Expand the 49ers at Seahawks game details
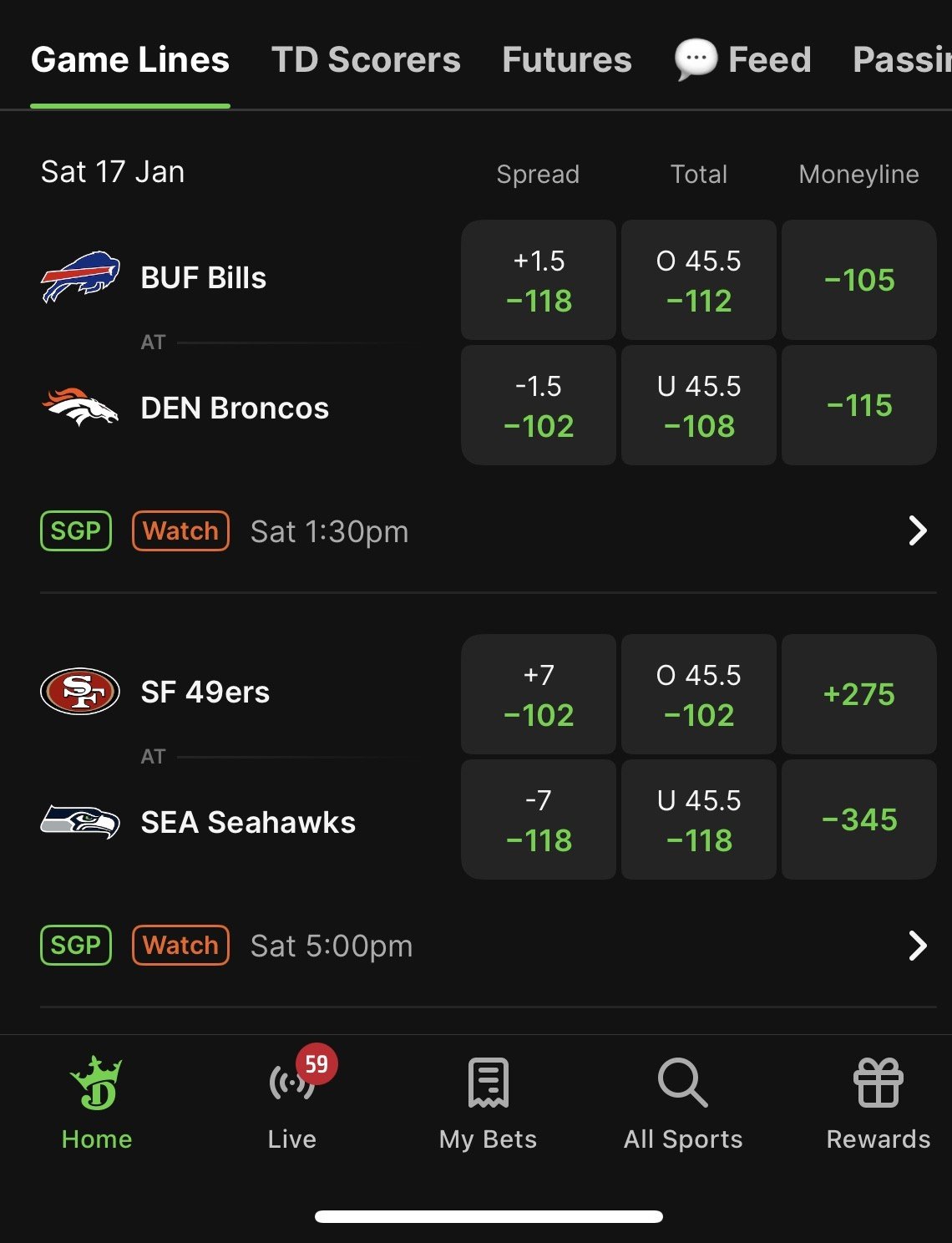 (918, 945)
